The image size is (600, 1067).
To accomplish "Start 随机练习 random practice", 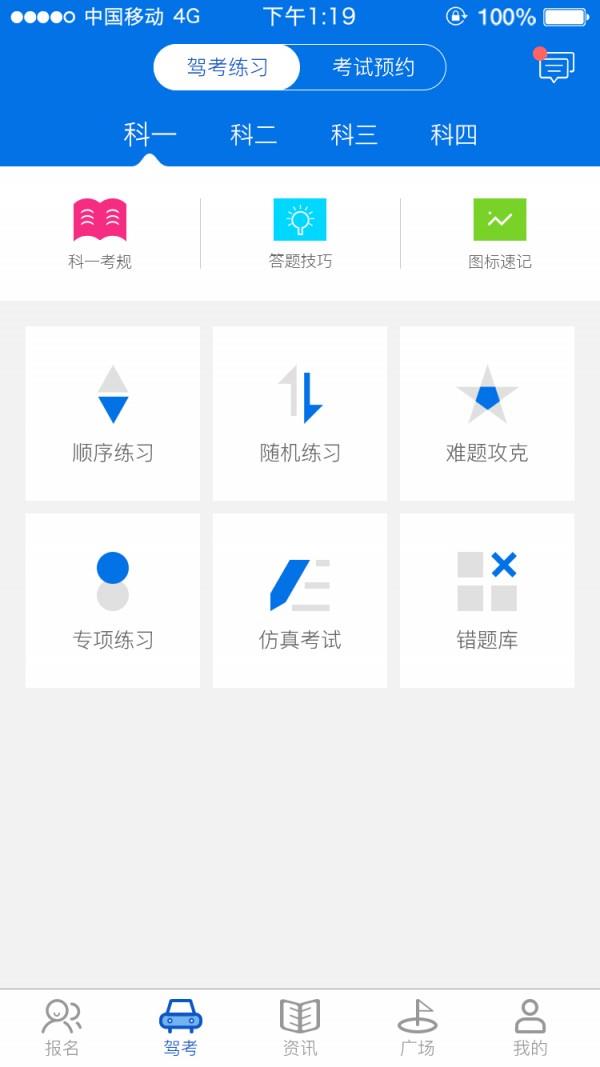I will tap(300, 413).
